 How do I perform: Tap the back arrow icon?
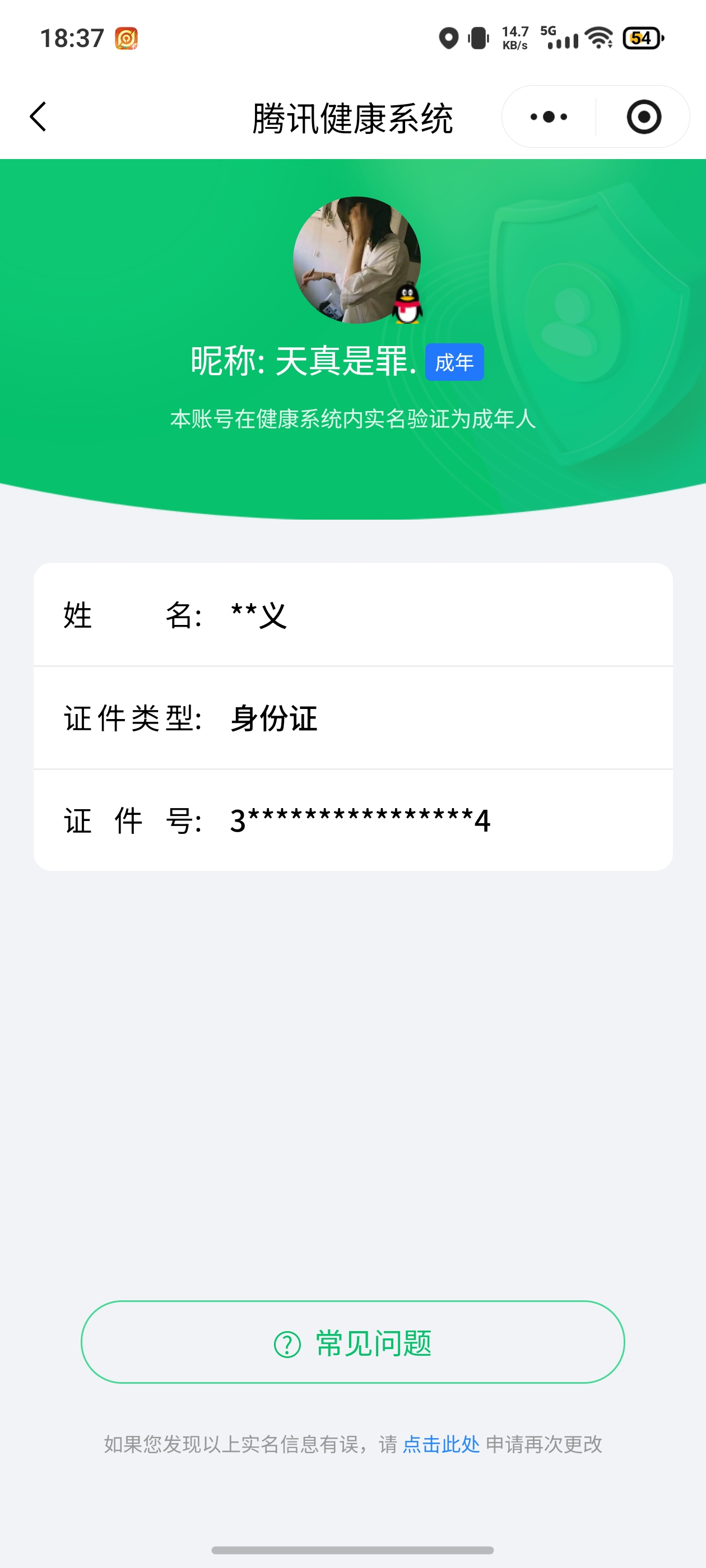(38, 117)
